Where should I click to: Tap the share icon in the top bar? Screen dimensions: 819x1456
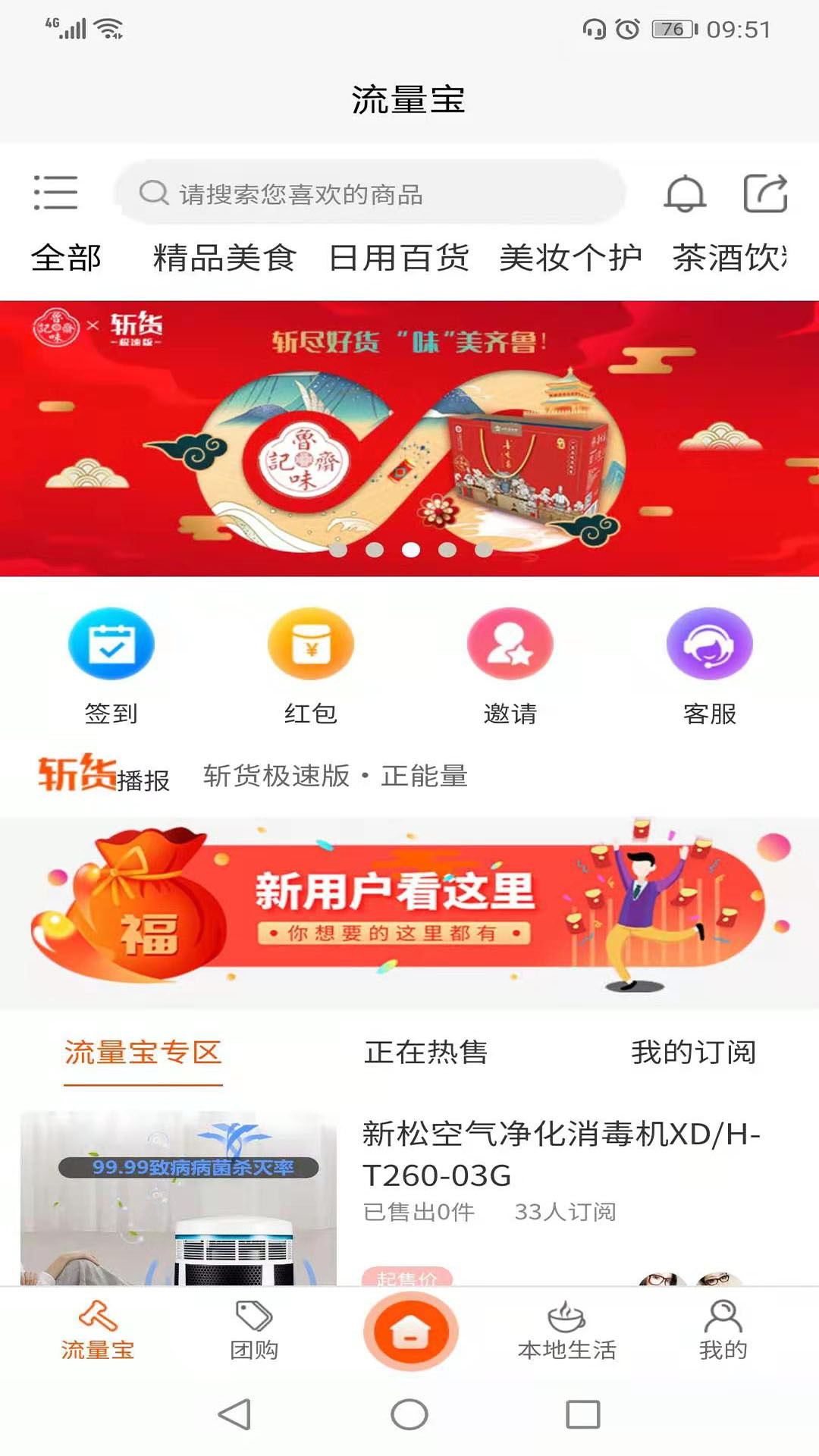point(764,193)
